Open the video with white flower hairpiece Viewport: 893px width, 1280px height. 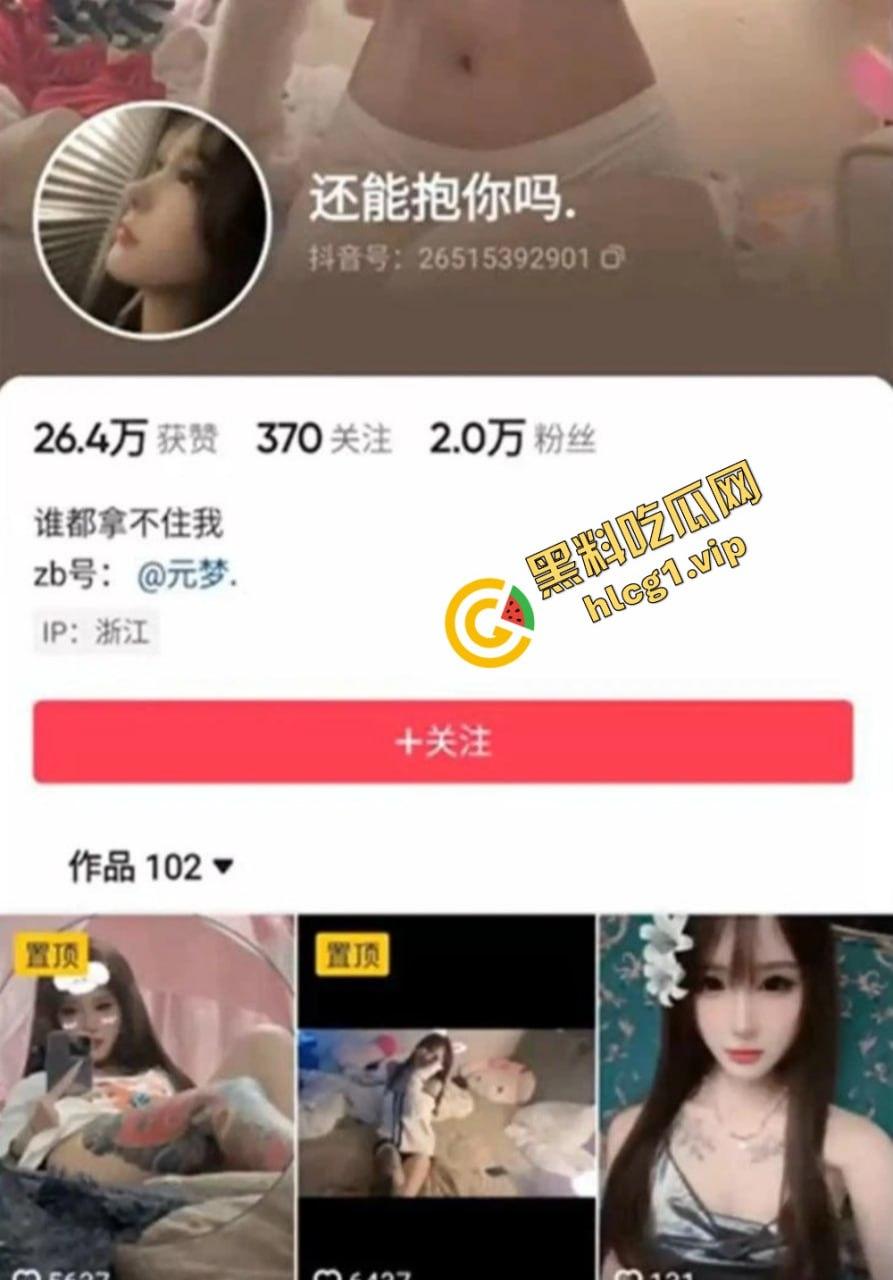pyautogui.click(x=745, y=1097)
